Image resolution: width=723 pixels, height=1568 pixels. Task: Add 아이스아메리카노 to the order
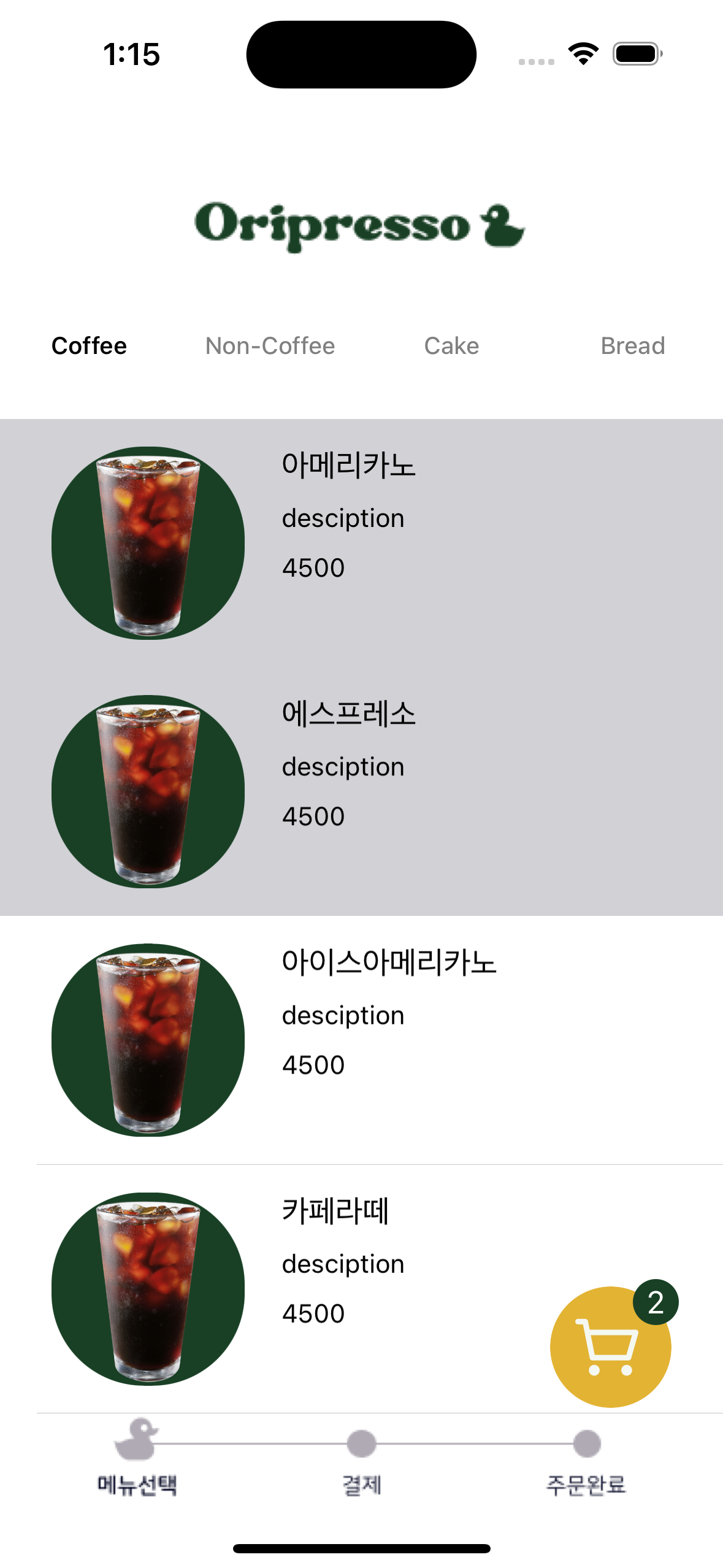tap(361, 1040)
